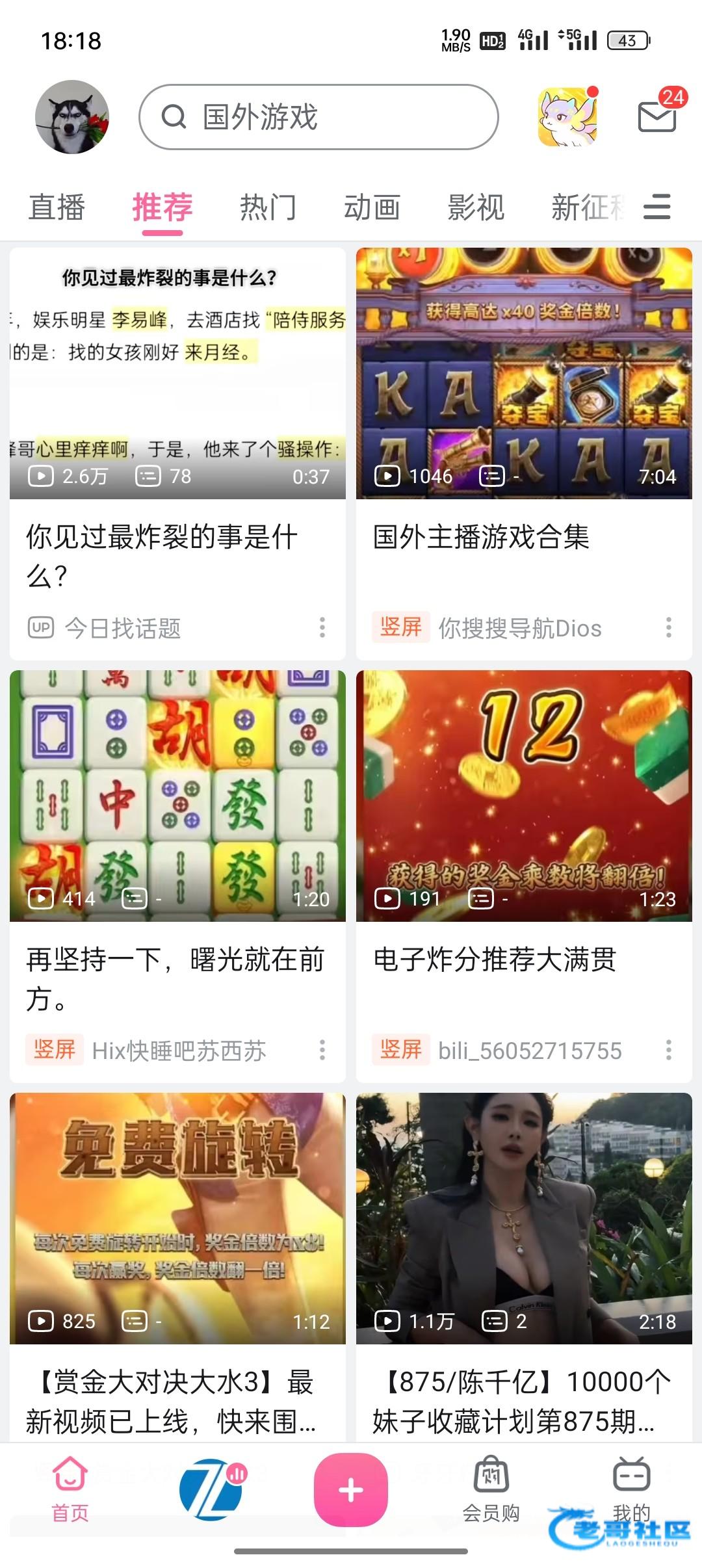Open the messages inbox icon
This screenshot has width=702, height=1568.
point(657,116)
